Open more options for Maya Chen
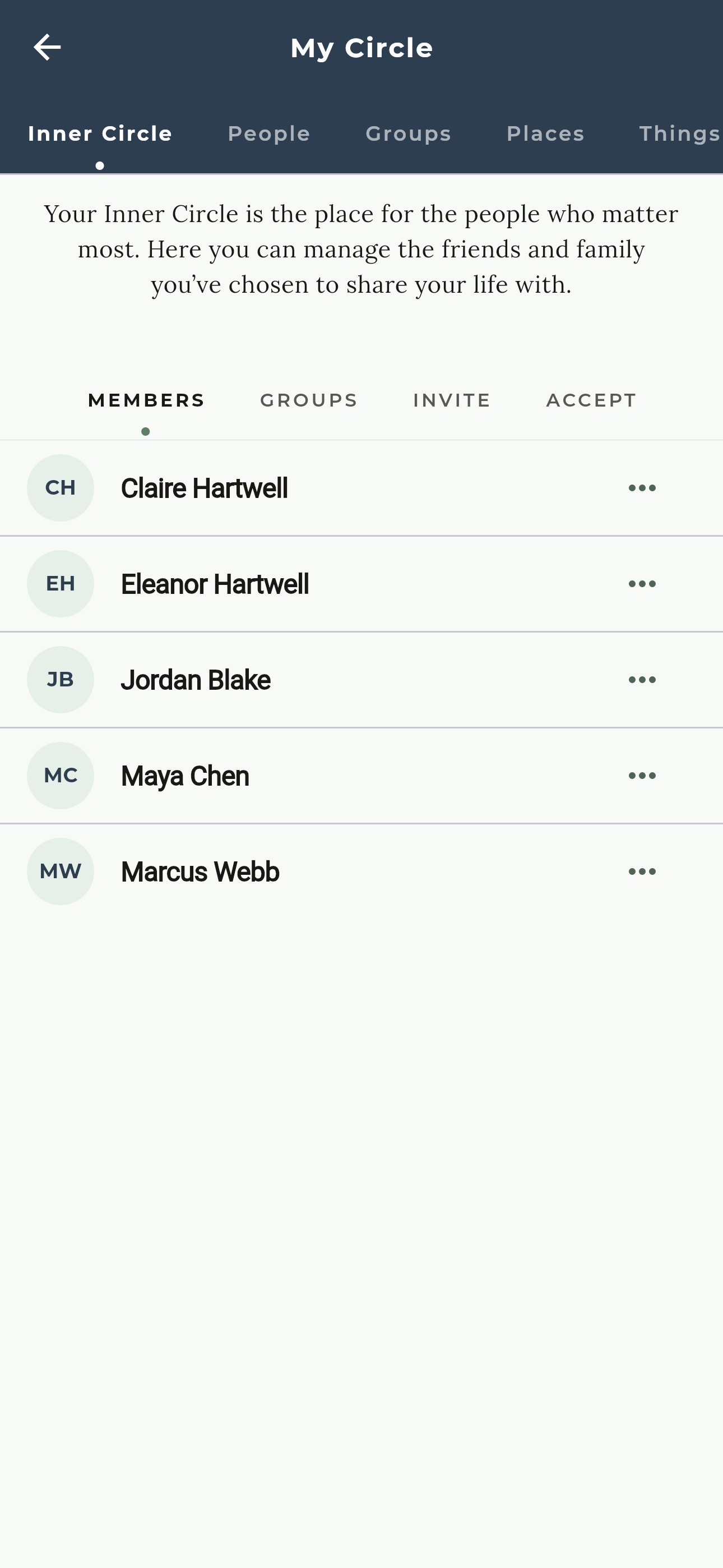This screenshot has height=1568, width=723. (642, 776)
